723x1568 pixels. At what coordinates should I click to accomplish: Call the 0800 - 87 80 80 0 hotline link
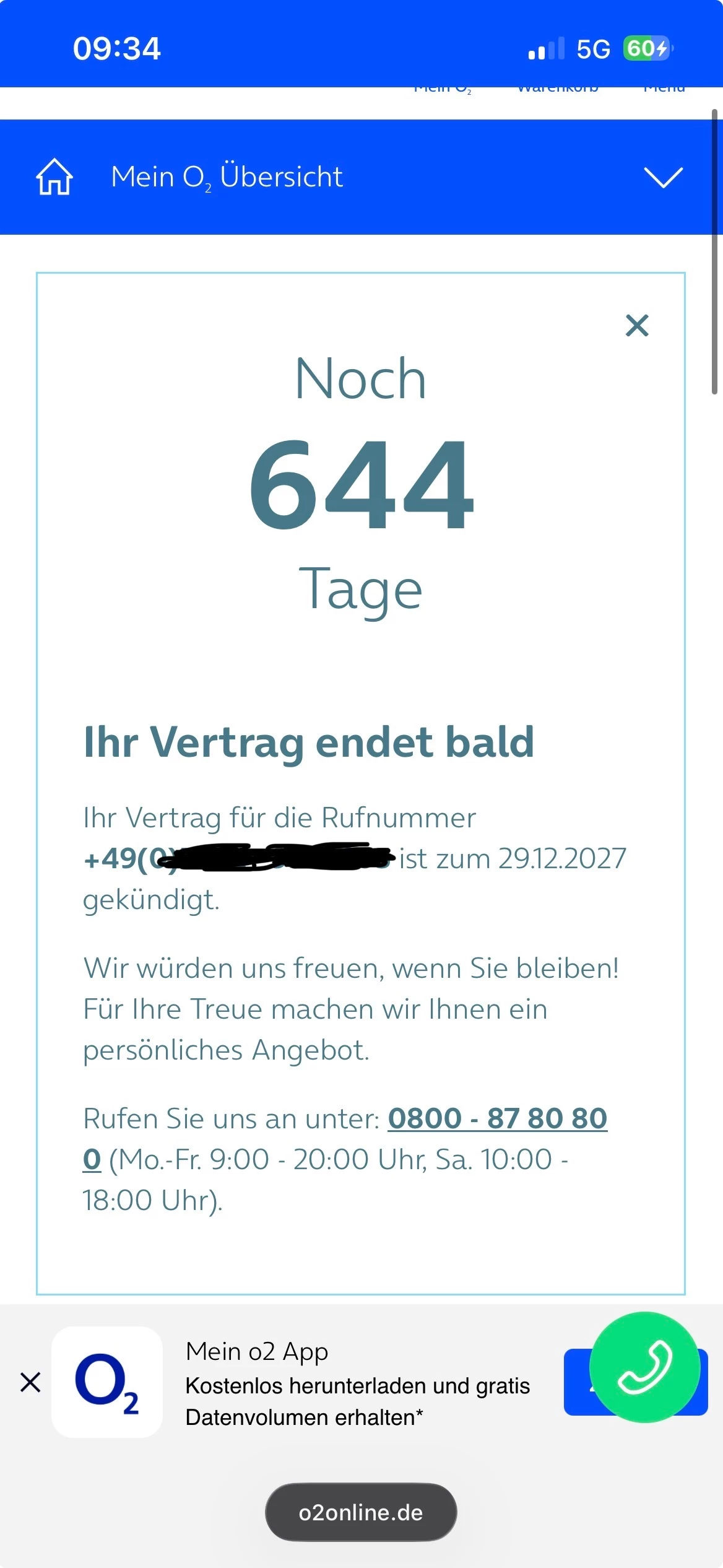[x=497, y=1118]
